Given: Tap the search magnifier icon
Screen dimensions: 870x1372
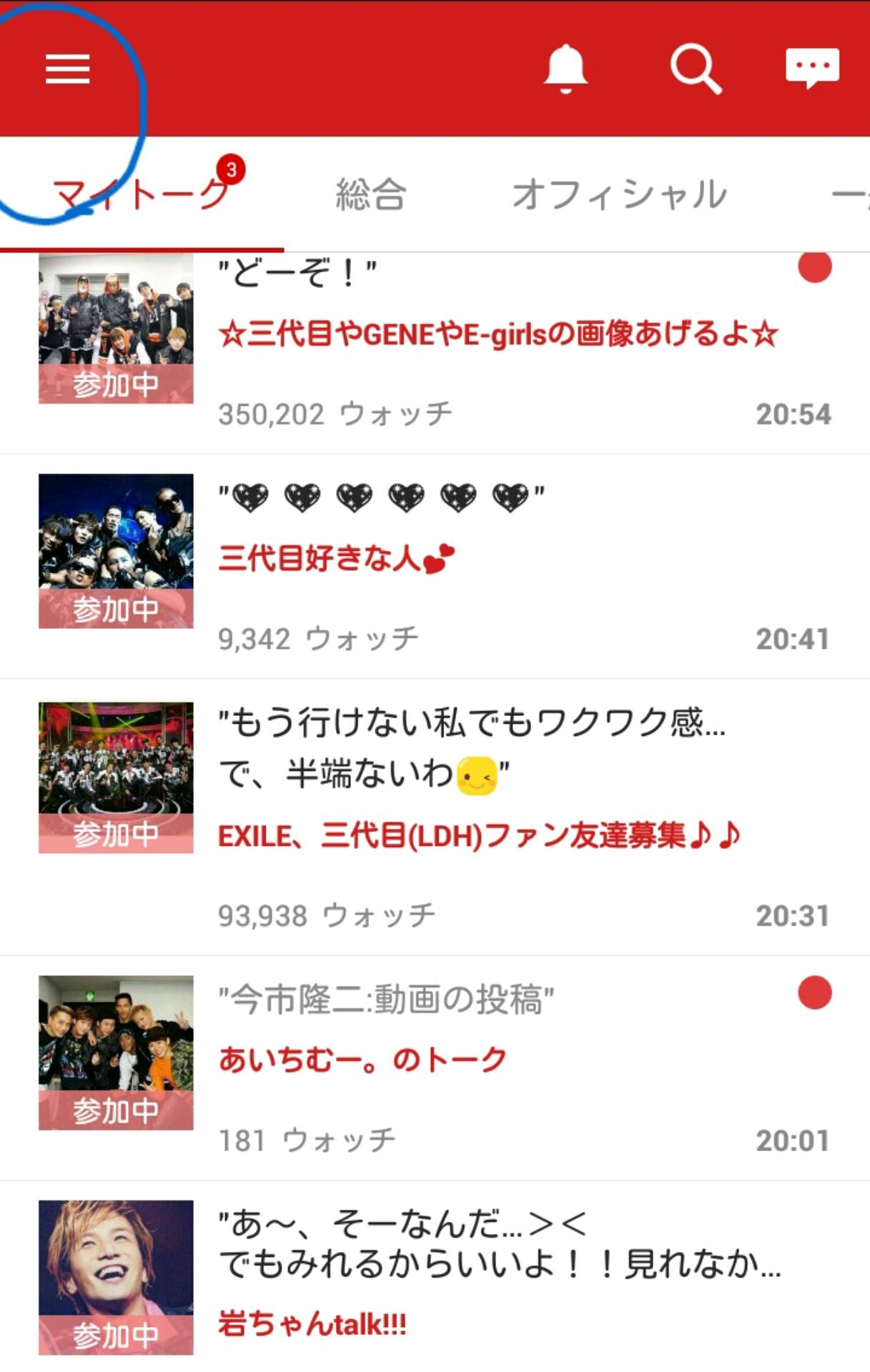Looking at the screenshot, I should (695, 69).
